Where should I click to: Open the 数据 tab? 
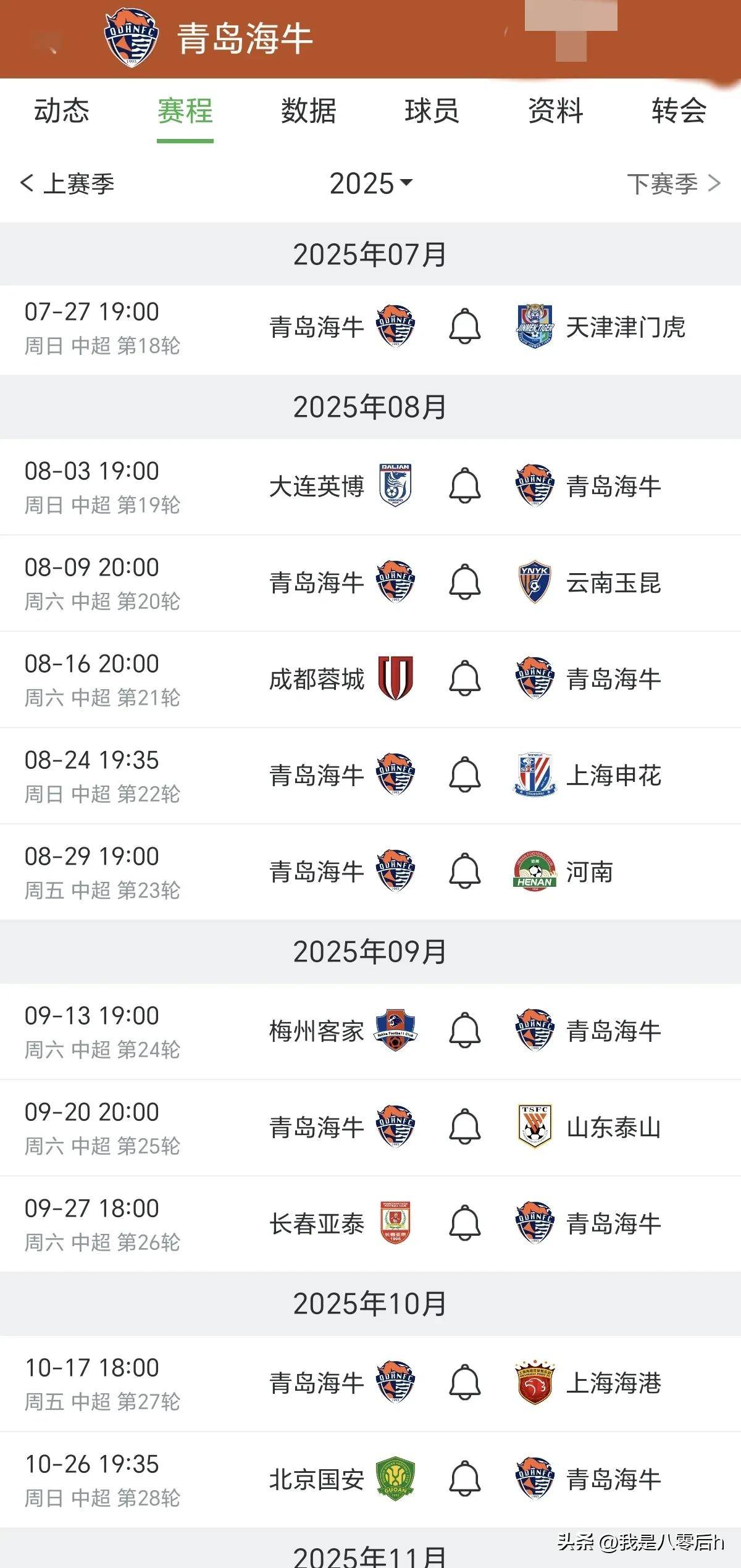pyautogui.click(x=308, y=111)
